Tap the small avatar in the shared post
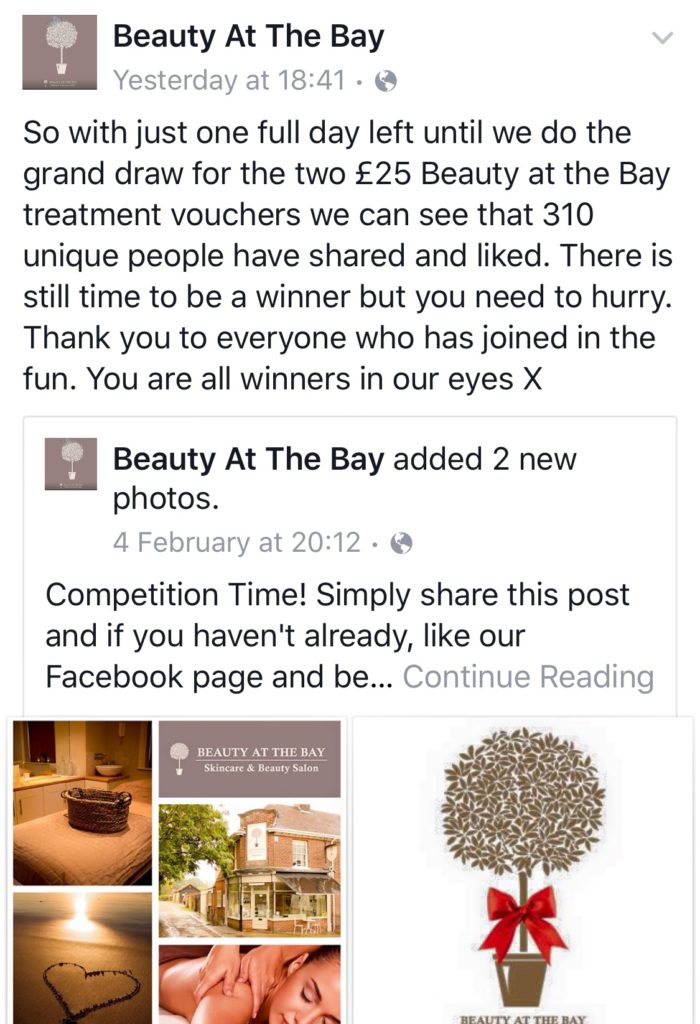This screenshot has height=1024, width=700. point(71,464)
